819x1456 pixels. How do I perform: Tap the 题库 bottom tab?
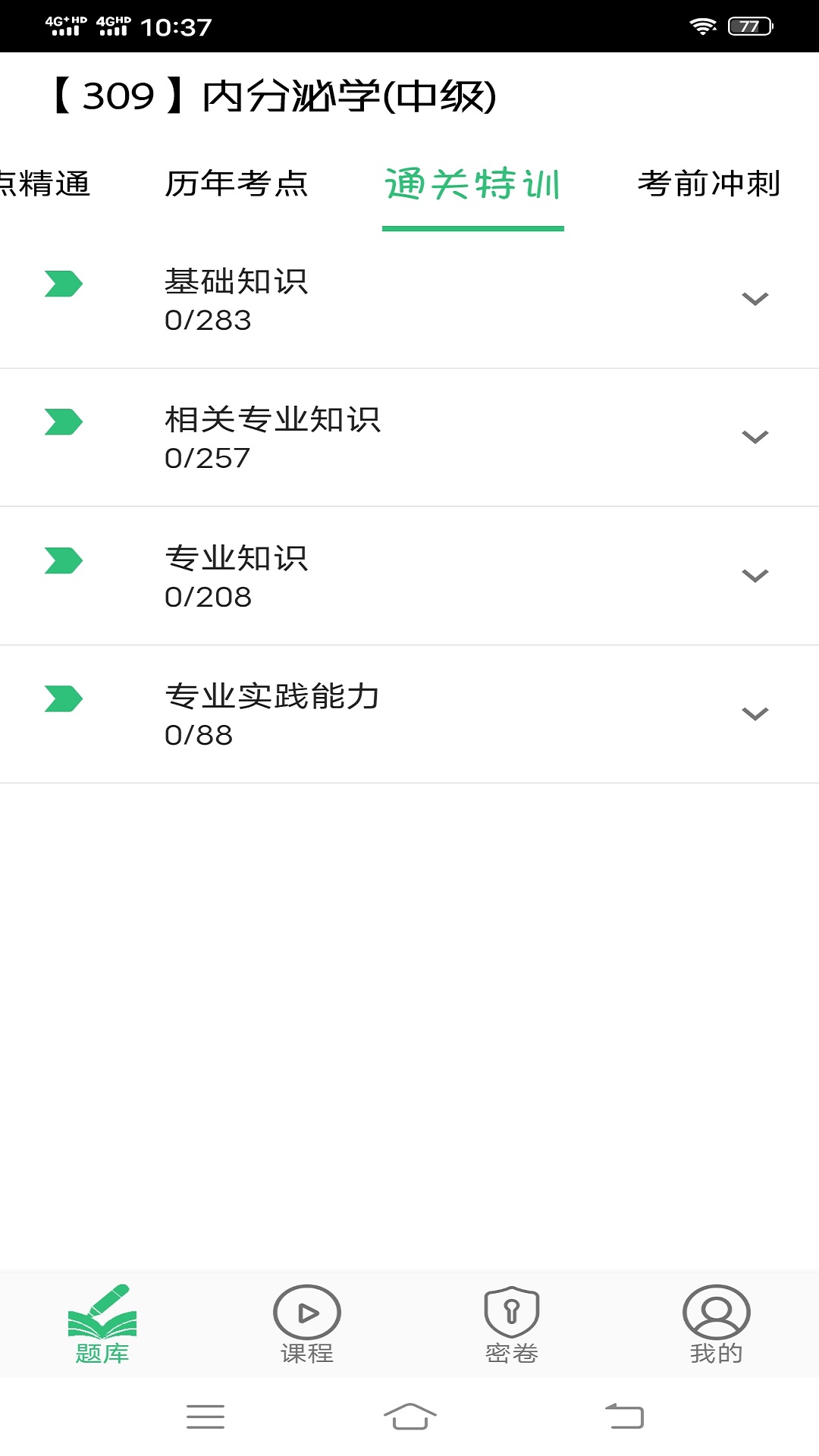click(x=102, y=1324)
